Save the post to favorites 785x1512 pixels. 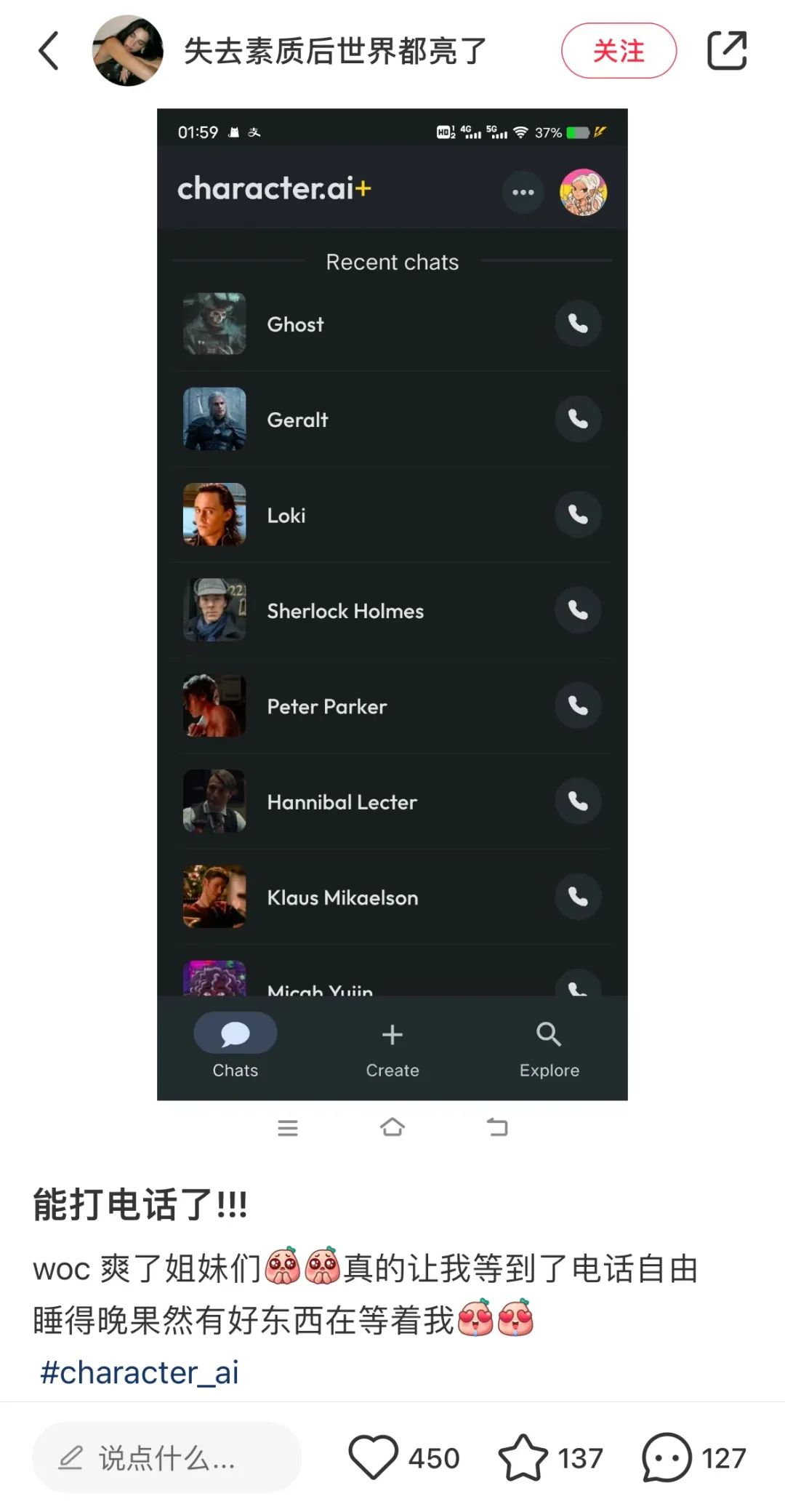[x=523, y=1457]
